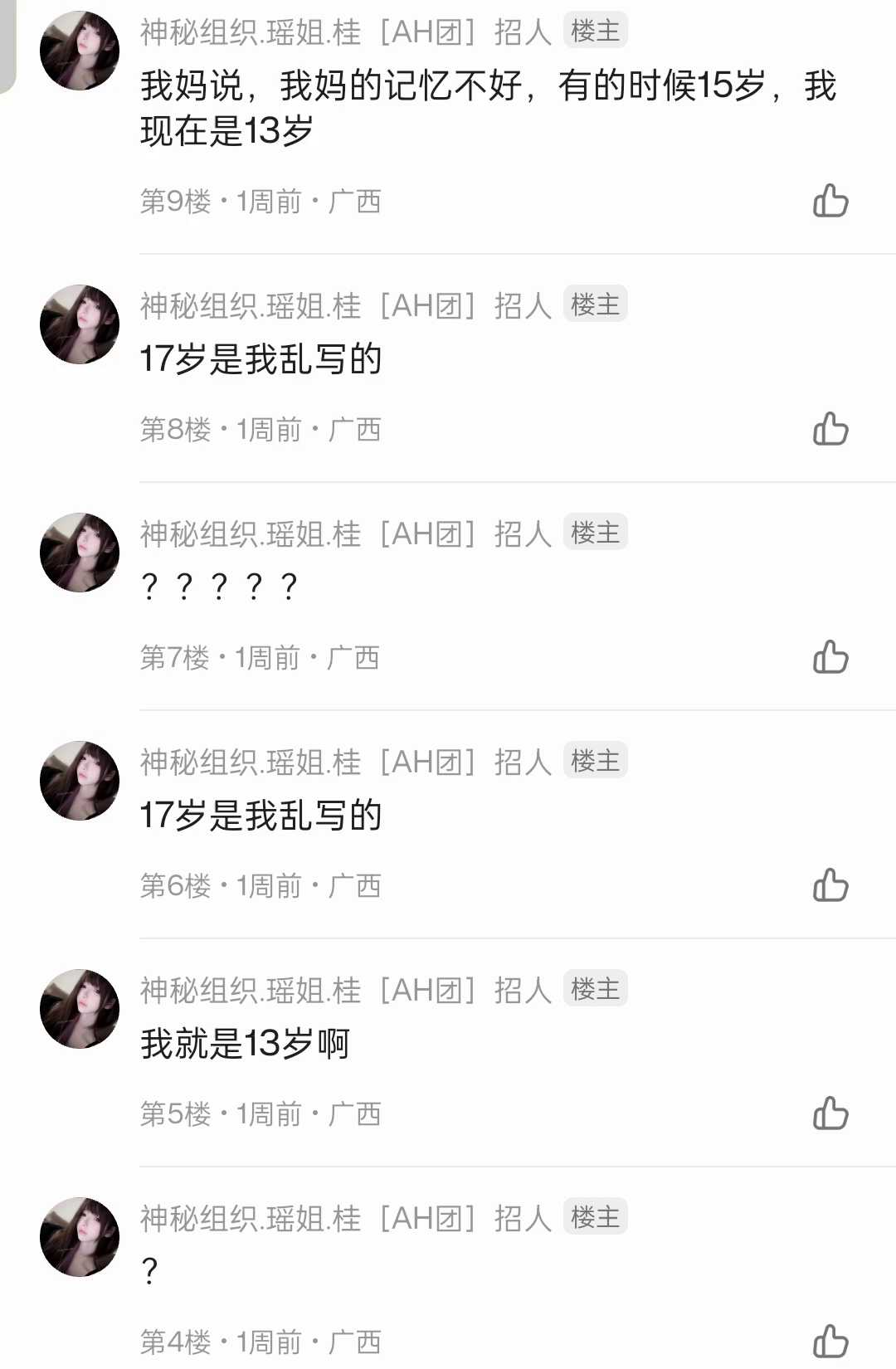Like the comment on 第9楼
The width and height of the screenshot is (896, 1369).
[830, 201]
